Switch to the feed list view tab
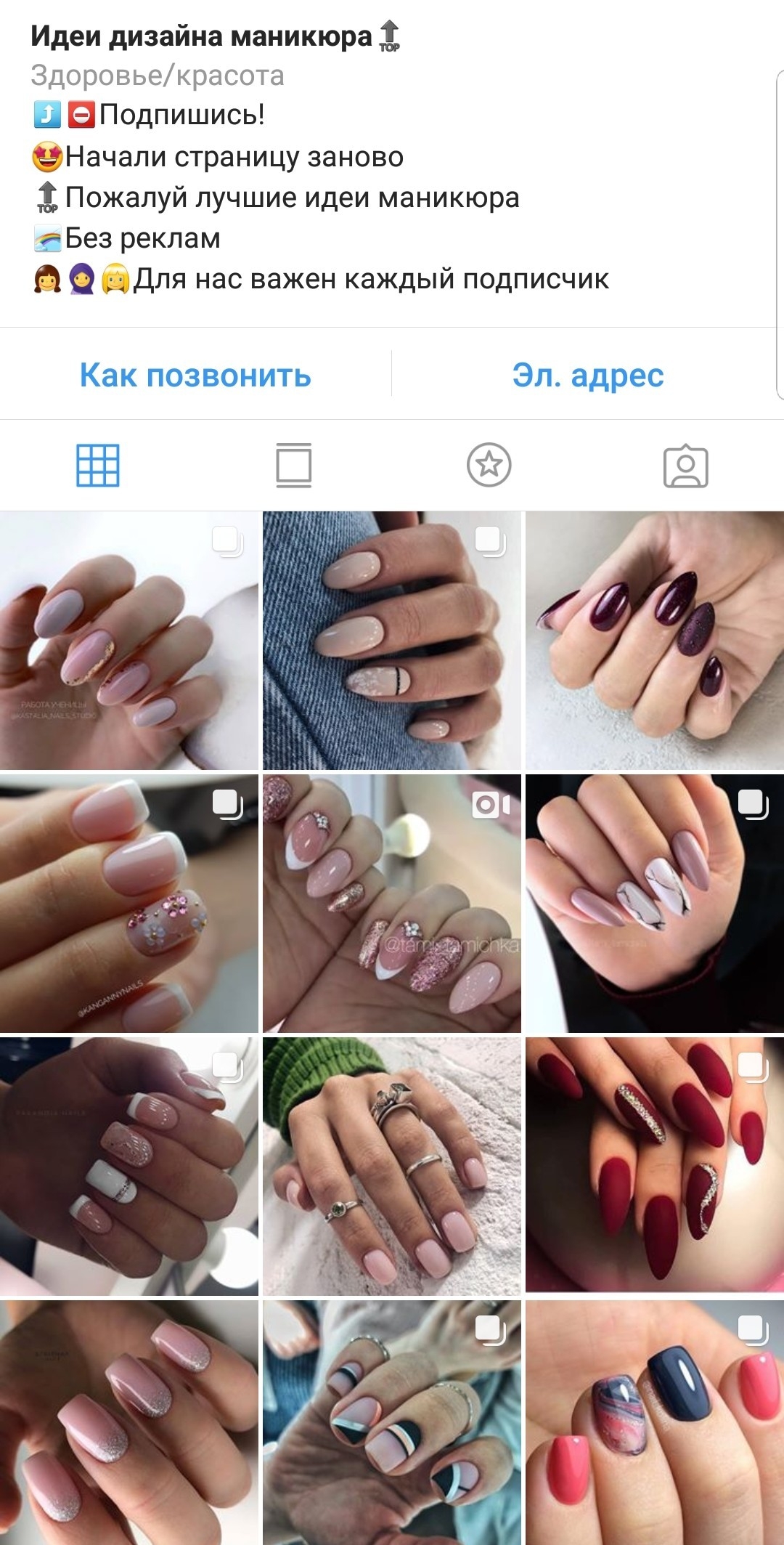Screen dimensions: 784x1545 (294, 465)
